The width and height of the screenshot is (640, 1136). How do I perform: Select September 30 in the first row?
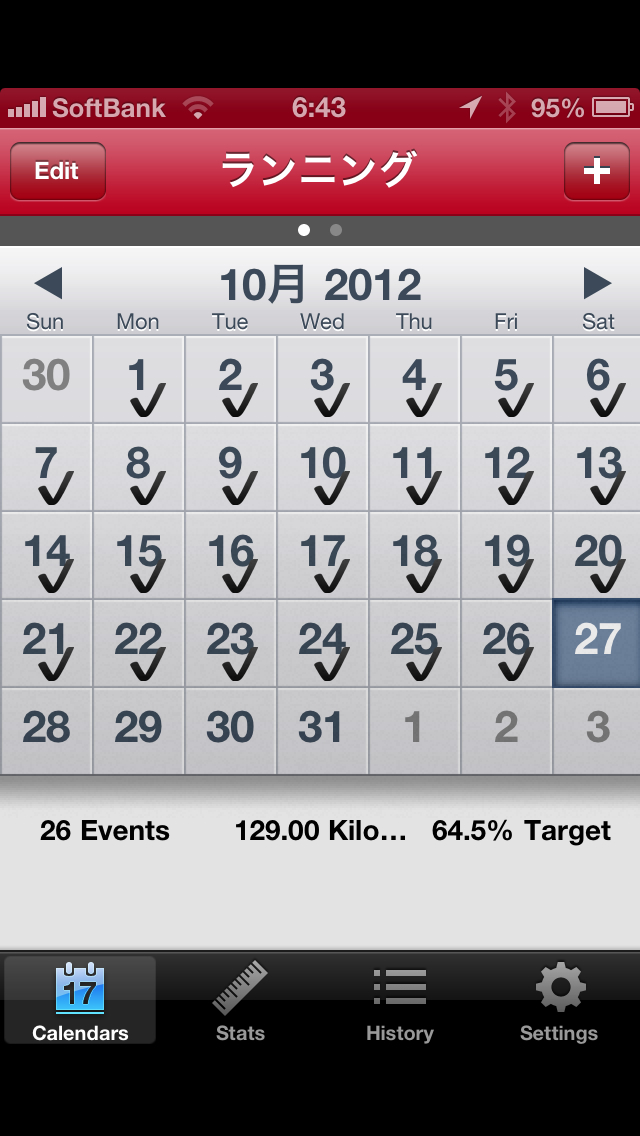click(46, 380)
